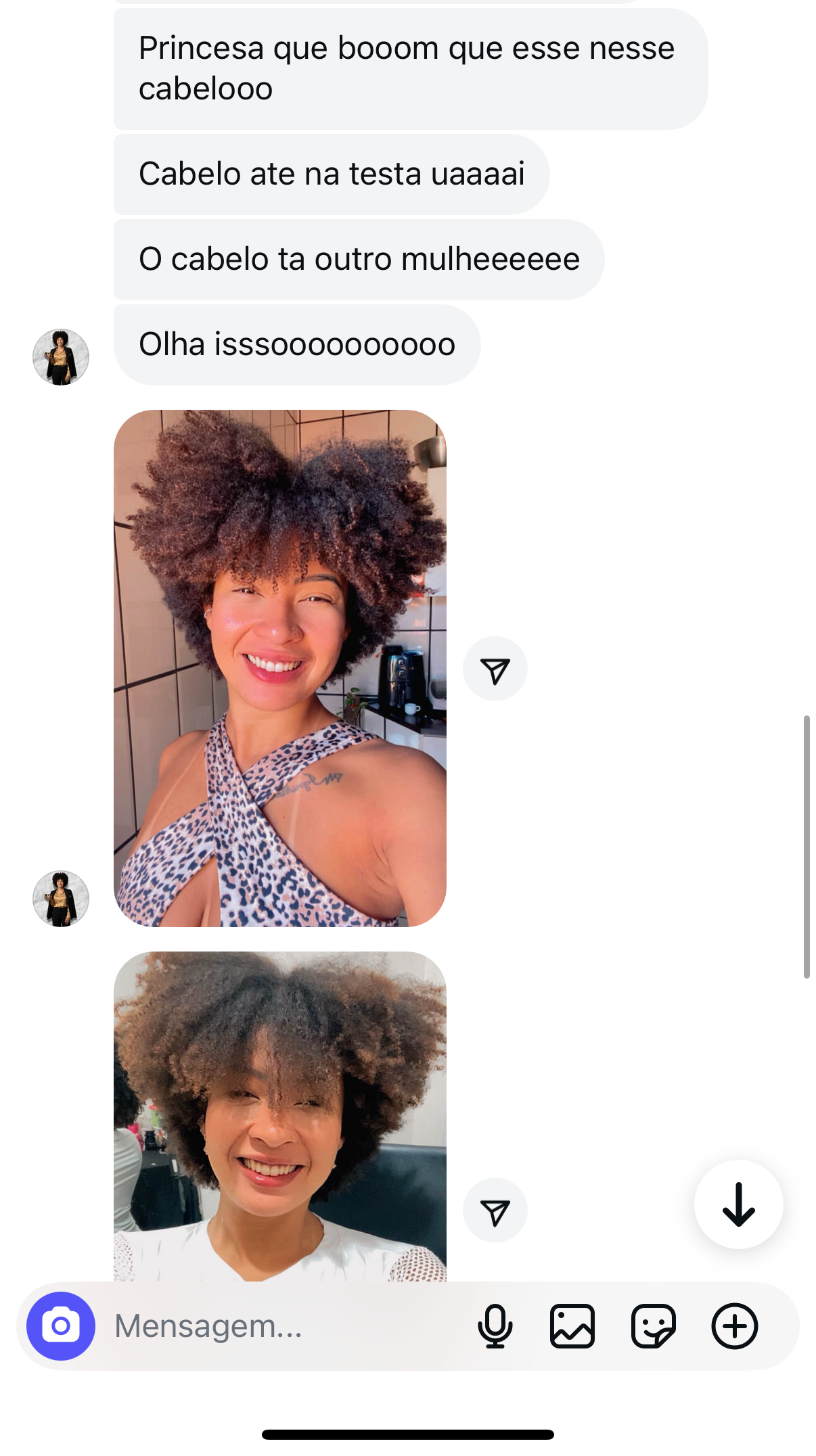This screenshot has height=1456, width=816.
Task: Open the photo gallery picker
Action: coord(572,1326)
